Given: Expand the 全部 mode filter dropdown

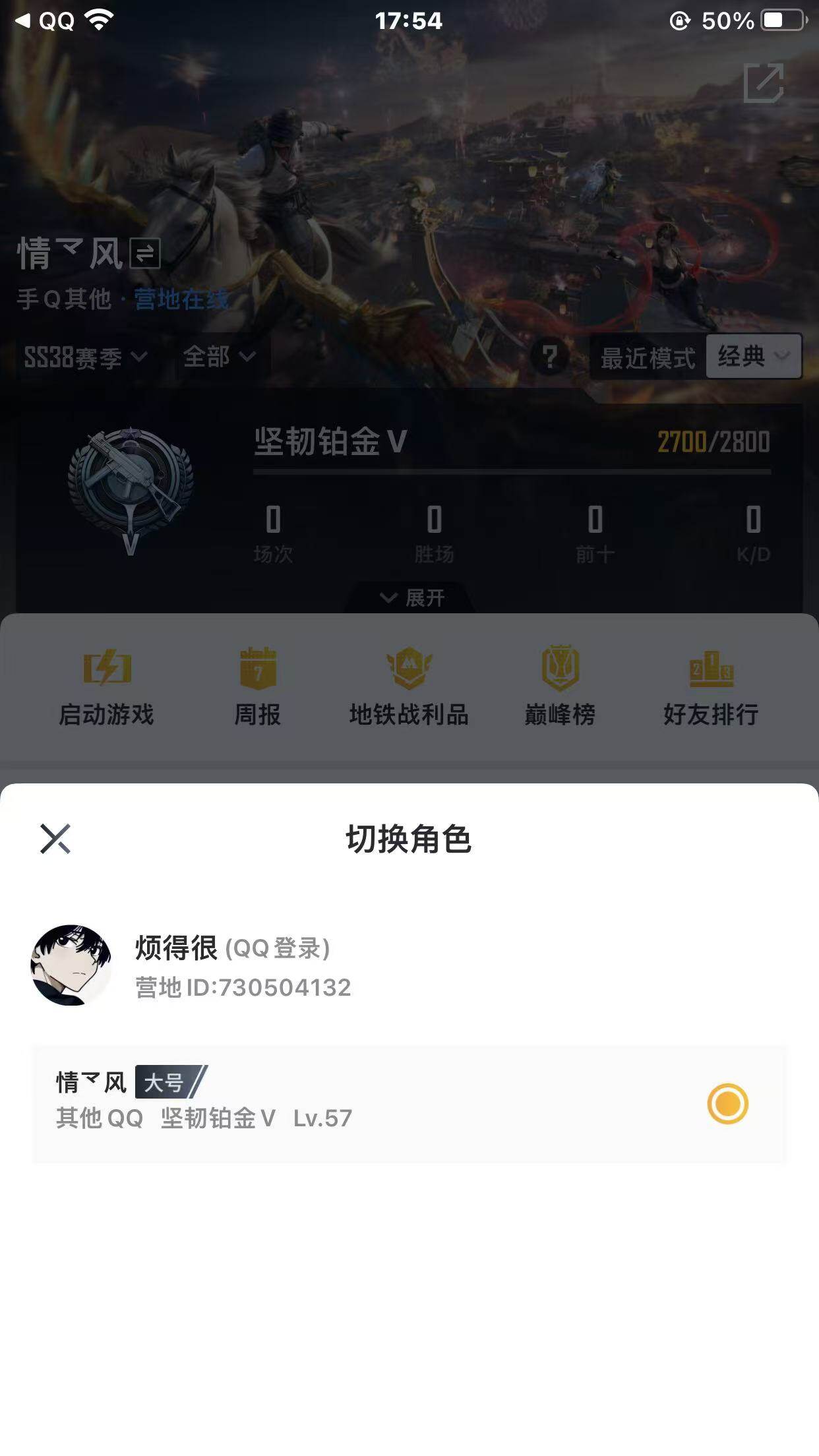Looking at the screenshot, I should tap(218, 357).
